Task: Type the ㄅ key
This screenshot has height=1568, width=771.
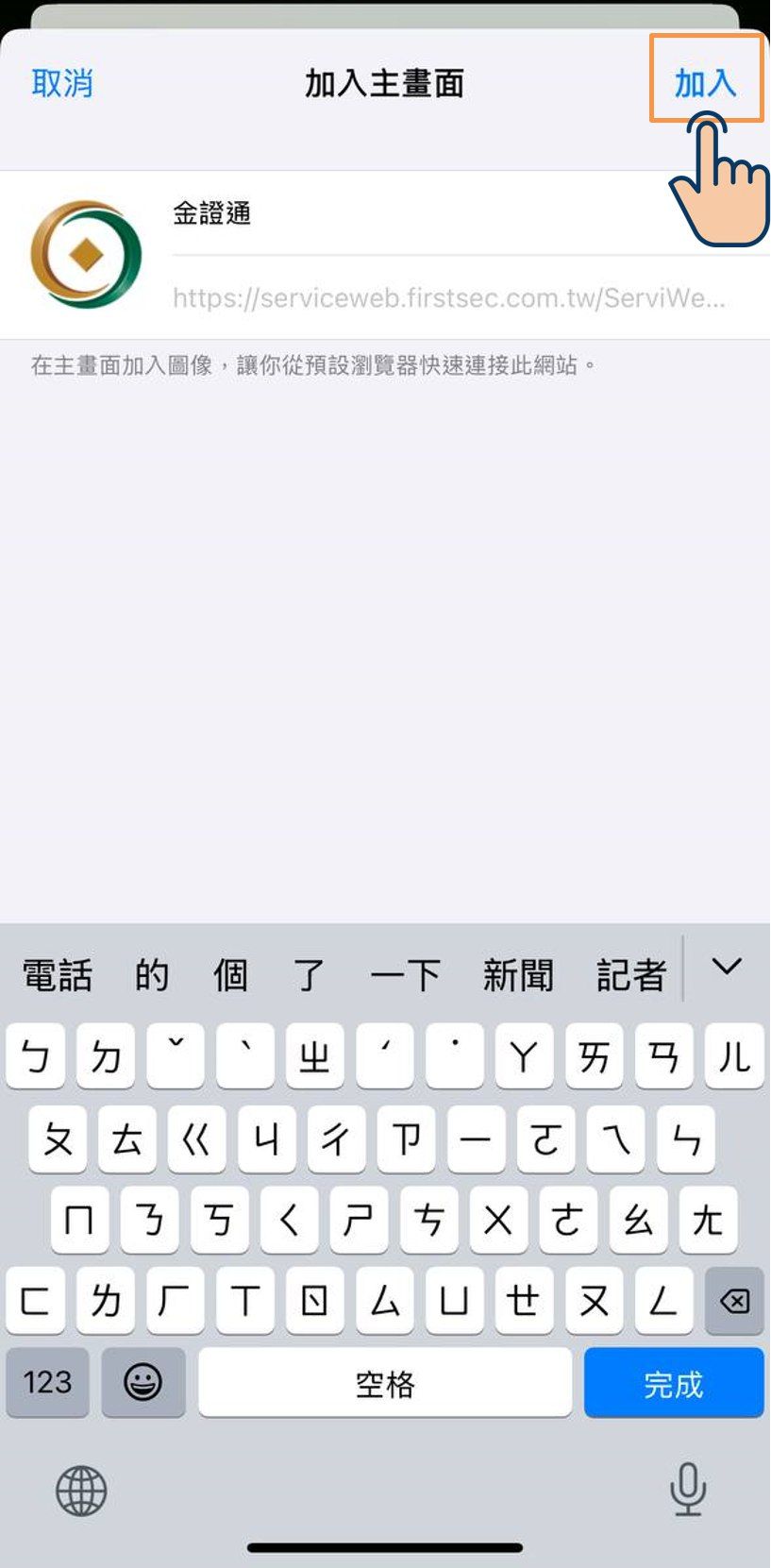Action: [x=36, y=1055]
